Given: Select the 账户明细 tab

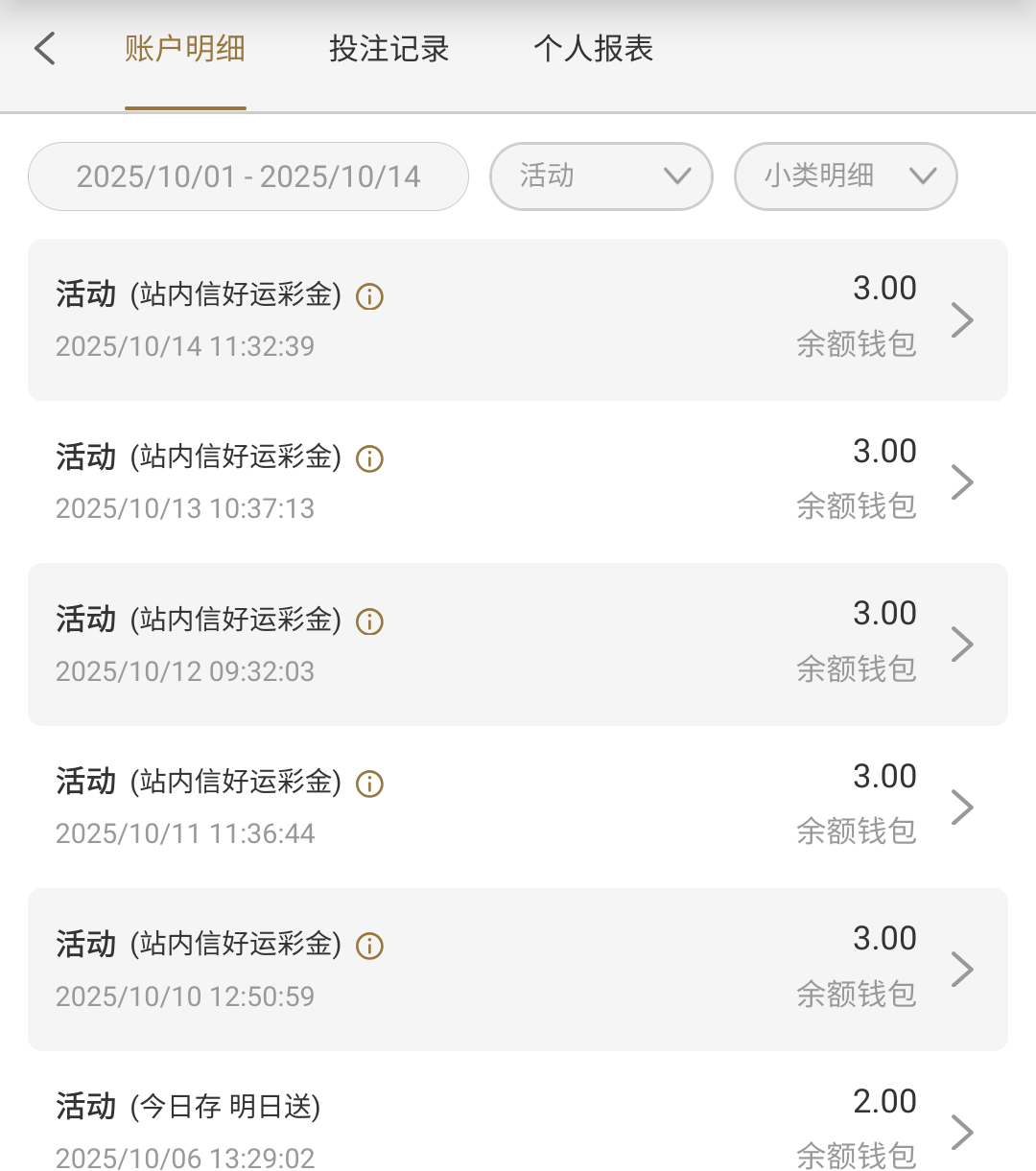Looking at the screenshot, I should tap(185, 49).
